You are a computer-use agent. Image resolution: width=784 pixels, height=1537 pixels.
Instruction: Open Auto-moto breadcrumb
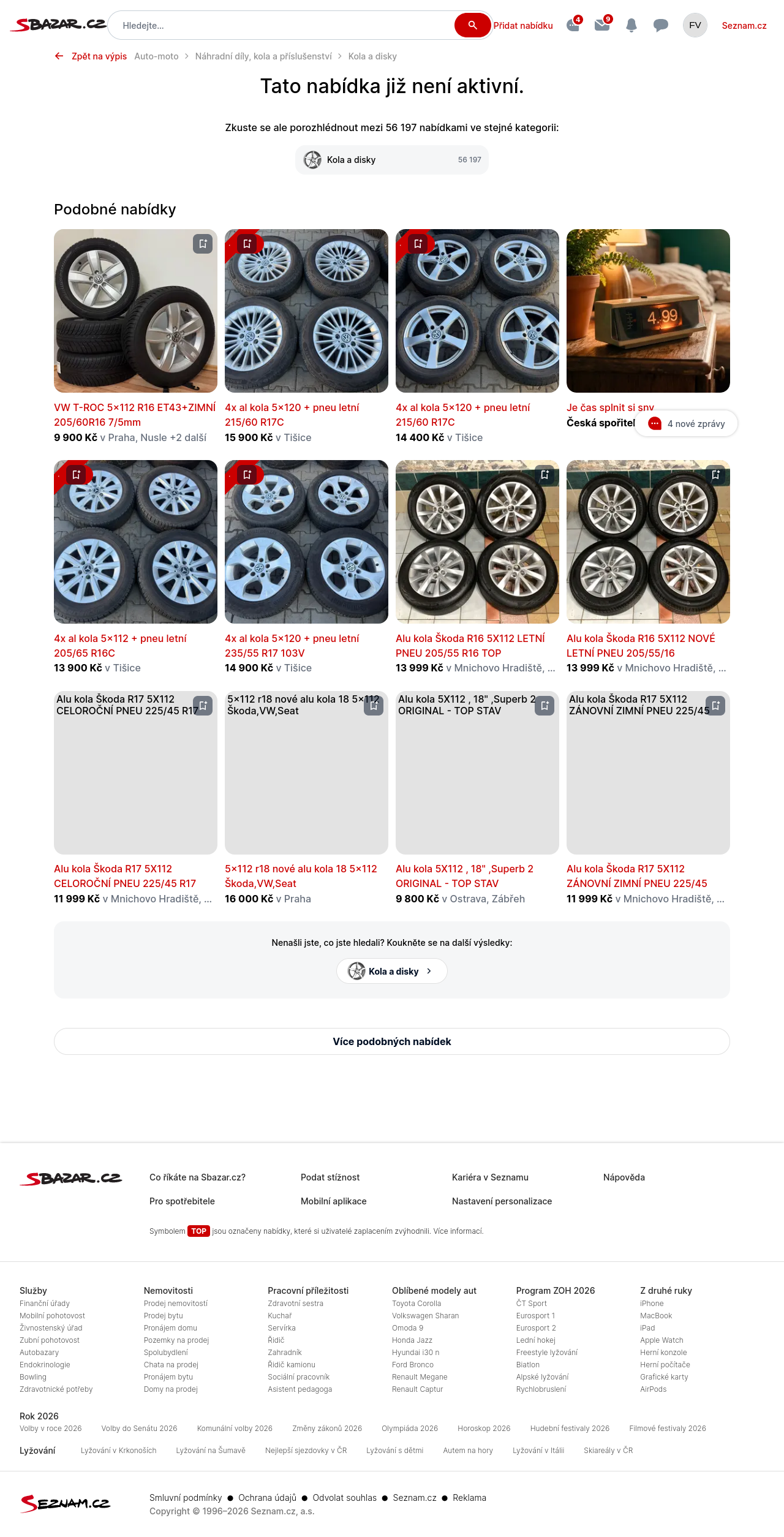156,56
